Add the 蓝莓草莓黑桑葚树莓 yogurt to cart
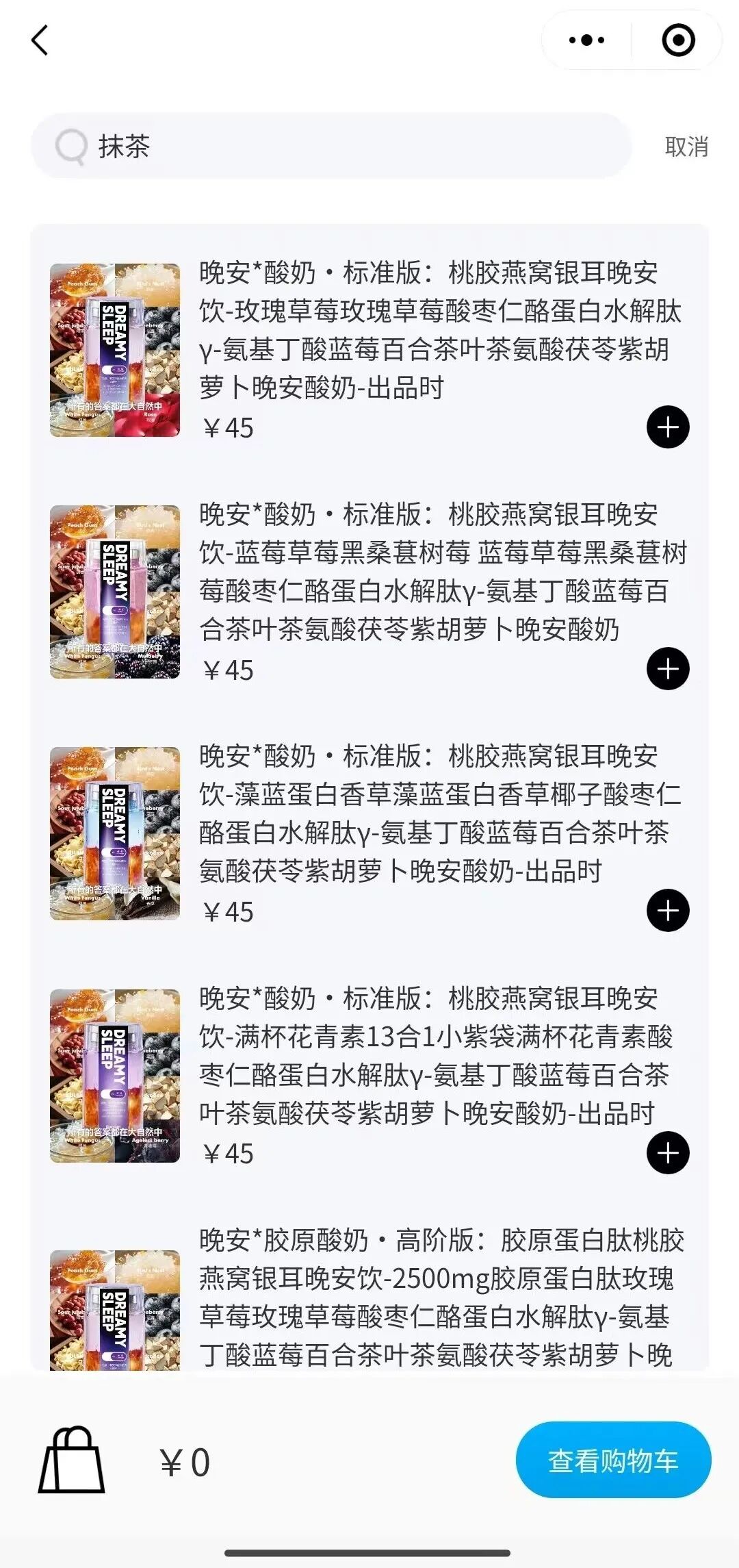739x1568 pixels. click(668, 668)
